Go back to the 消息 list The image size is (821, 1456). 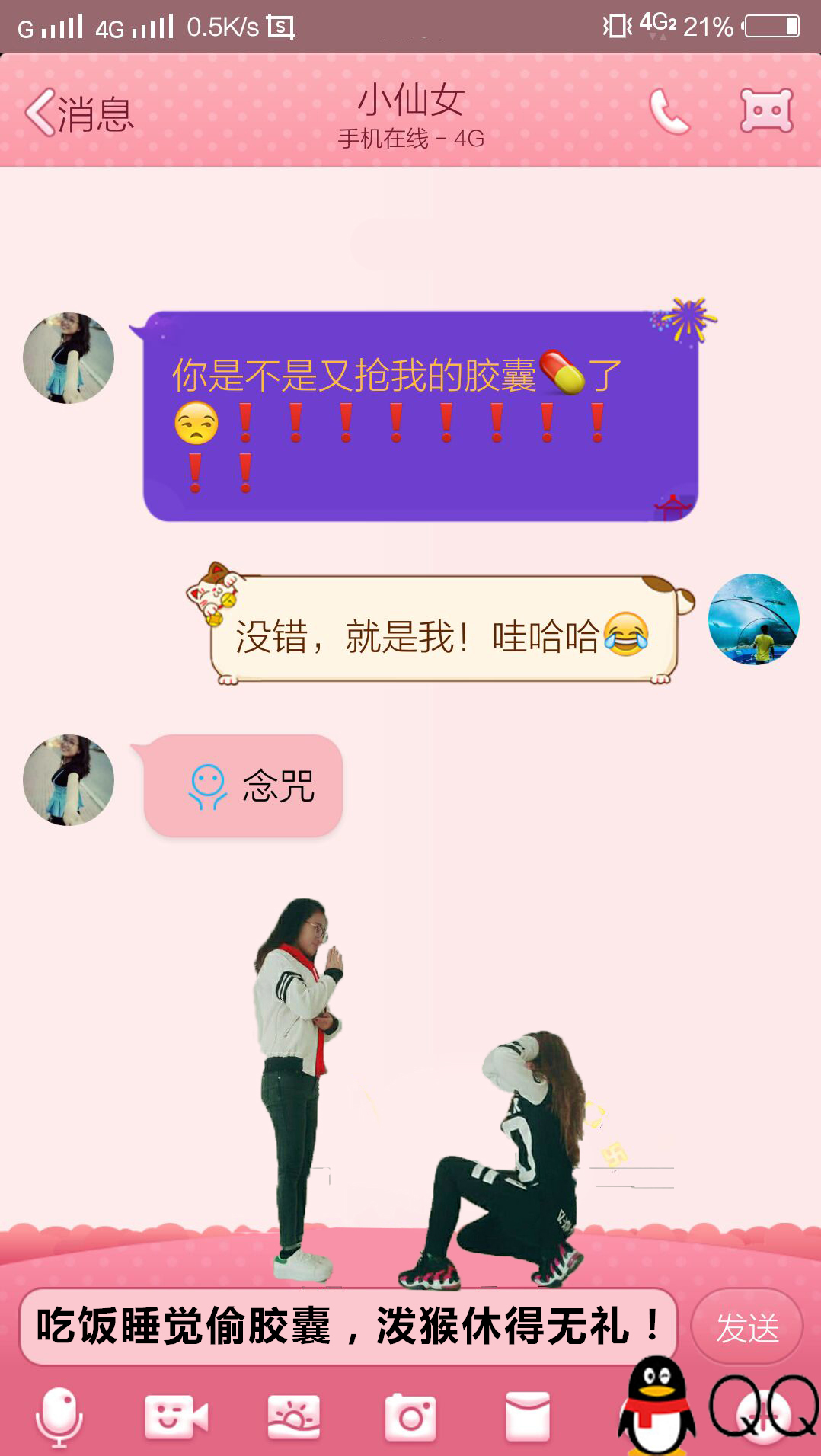tap(78, 114)
